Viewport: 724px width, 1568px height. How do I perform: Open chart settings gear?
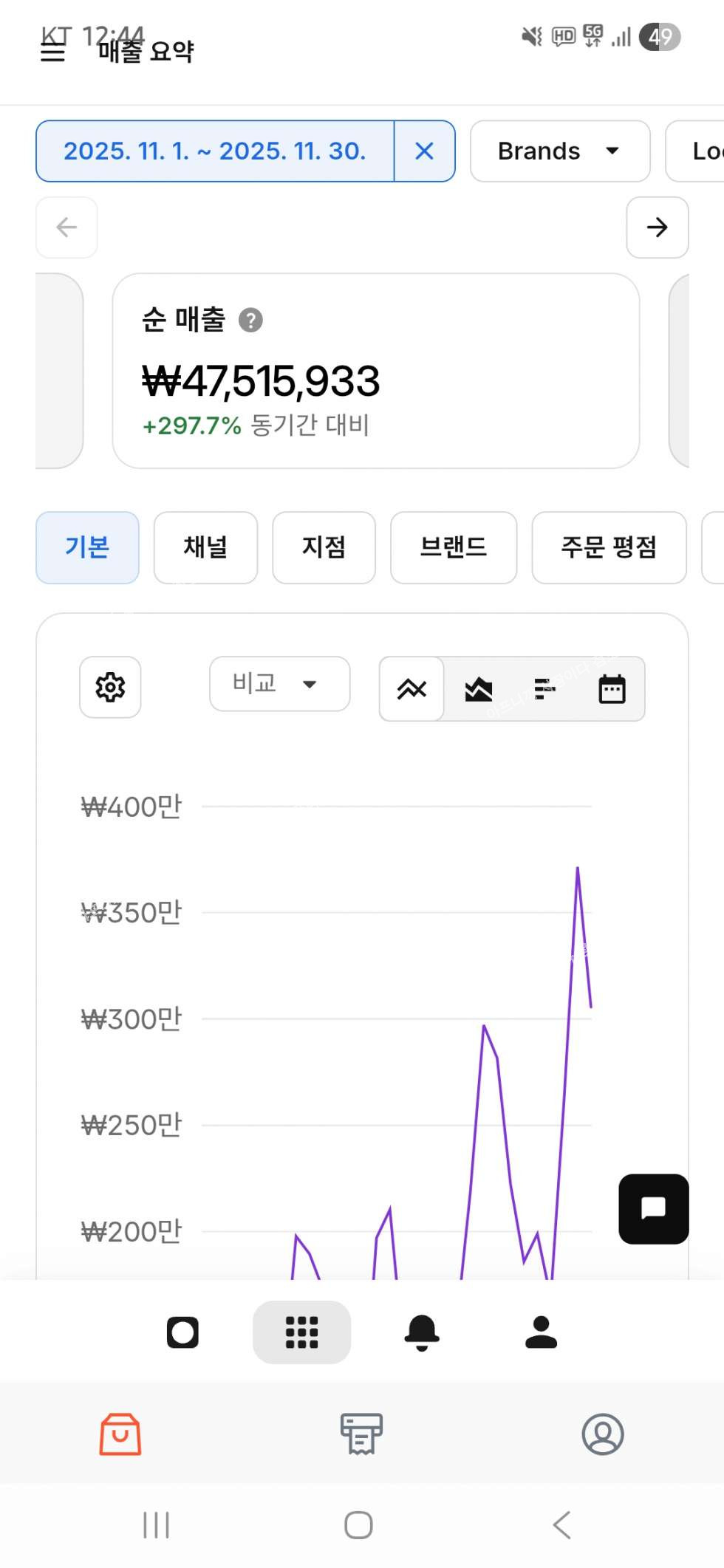[x=110, y=687]
